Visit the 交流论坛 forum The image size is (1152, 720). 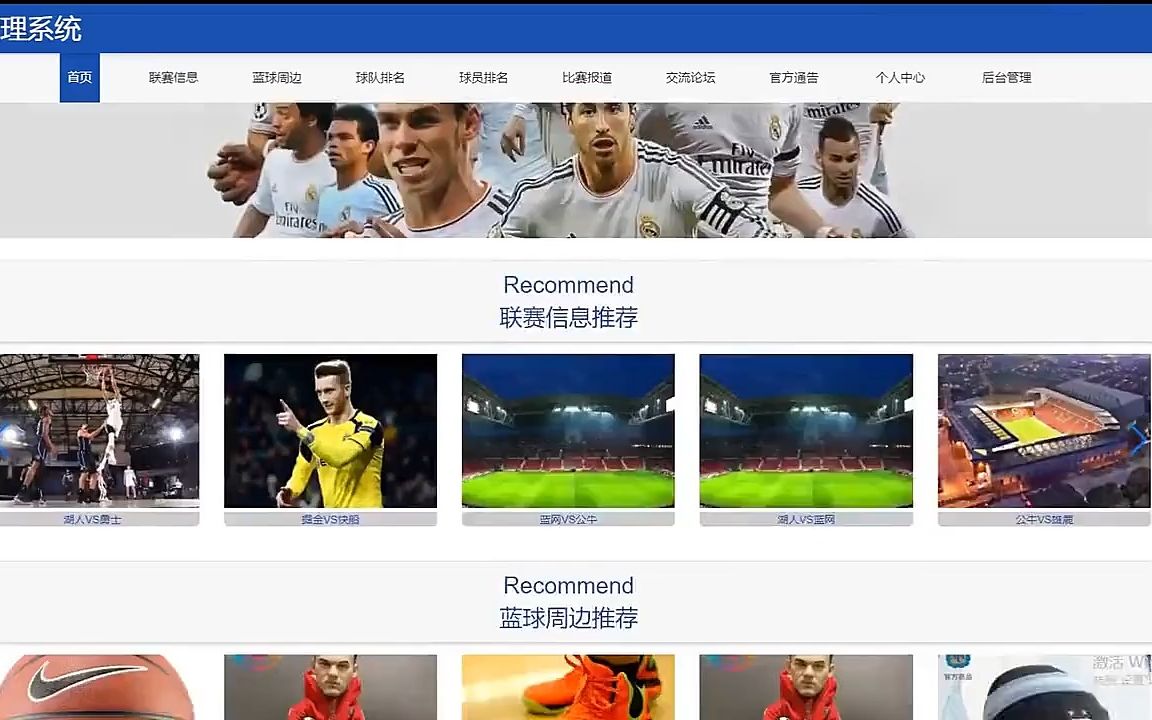point(691,78)
